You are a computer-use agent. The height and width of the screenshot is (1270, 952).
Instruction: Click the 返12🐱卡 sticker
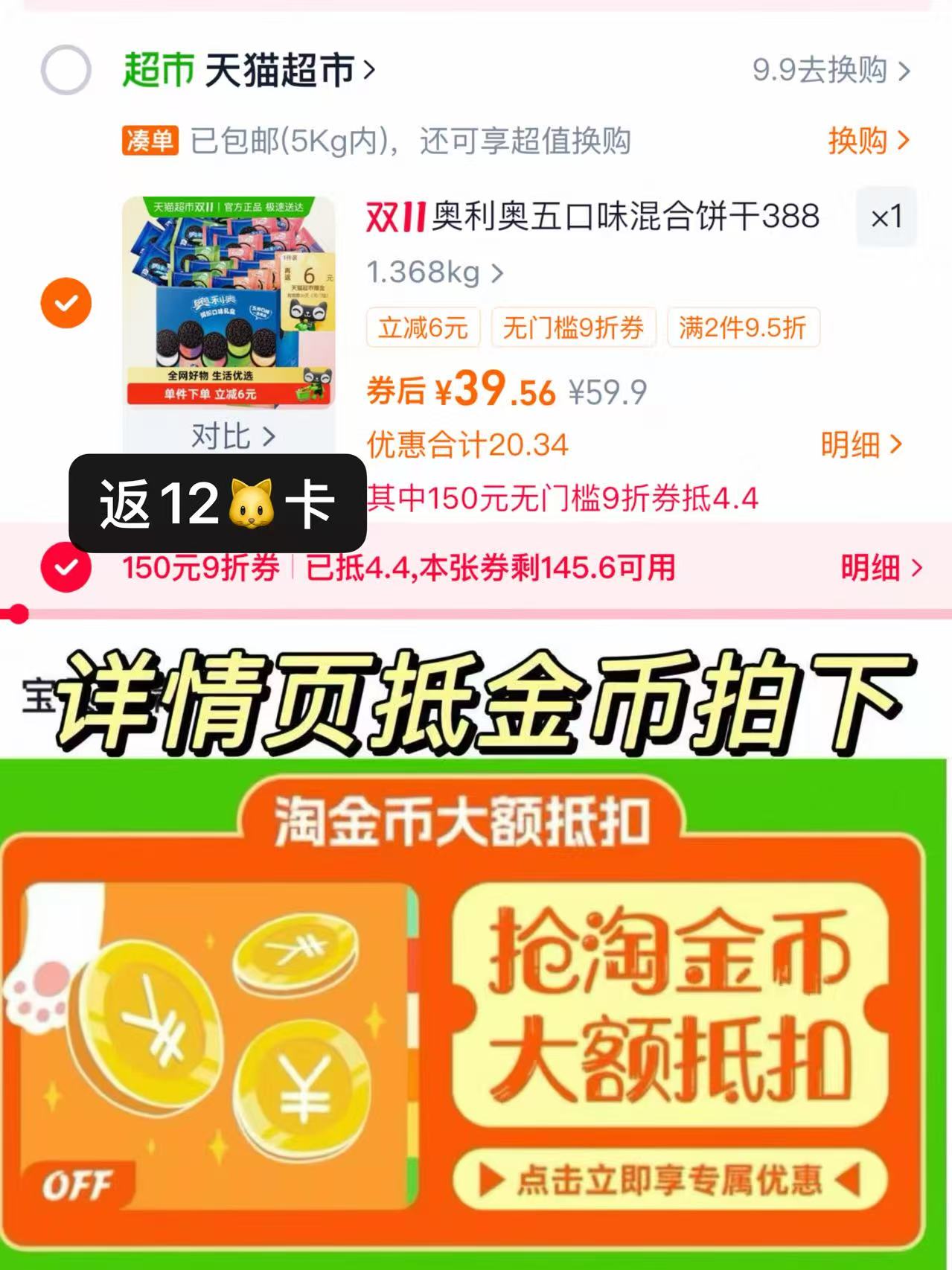218,502
